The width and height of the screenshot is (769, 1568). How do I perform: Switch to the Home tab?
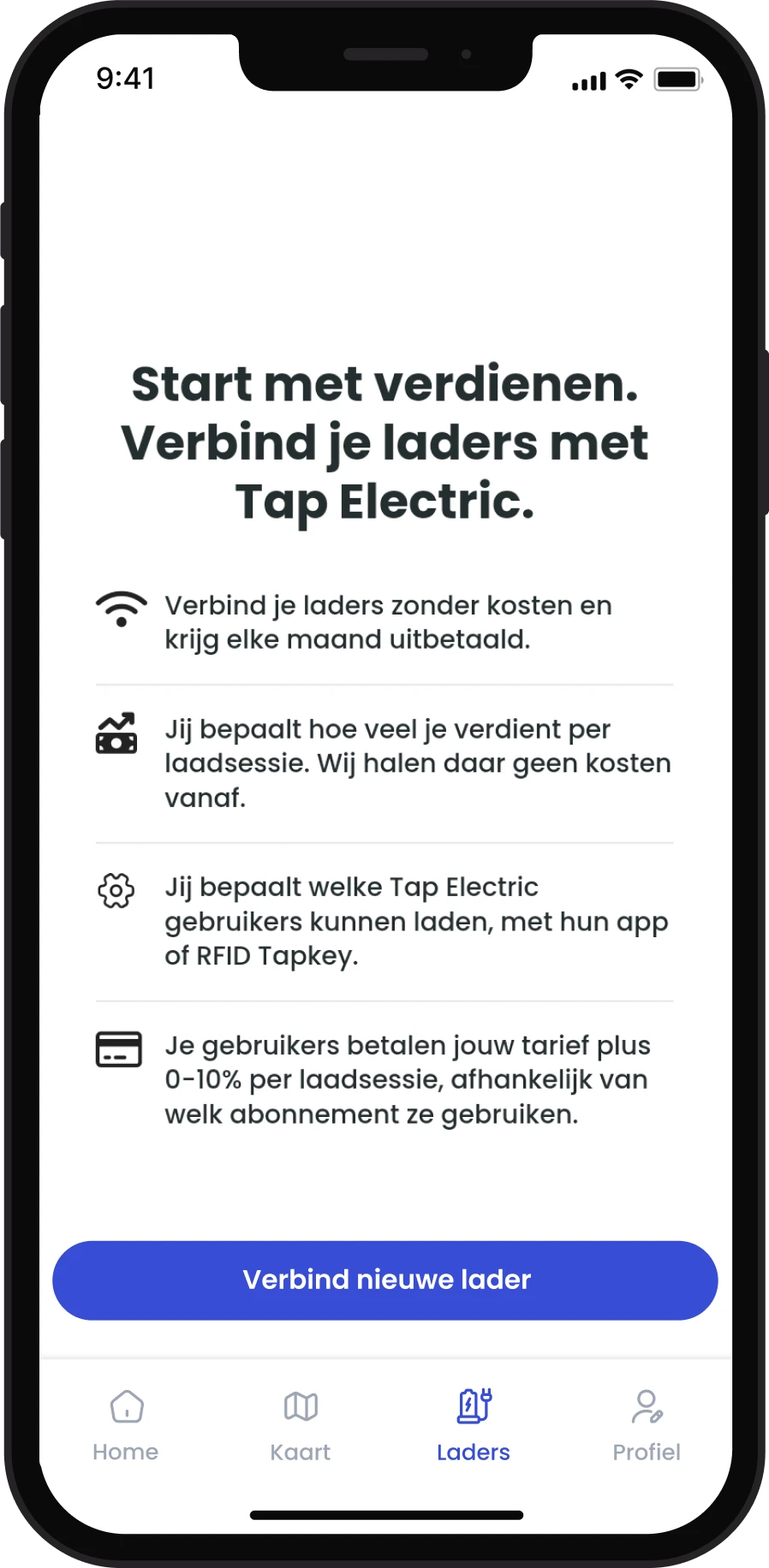126,1426
